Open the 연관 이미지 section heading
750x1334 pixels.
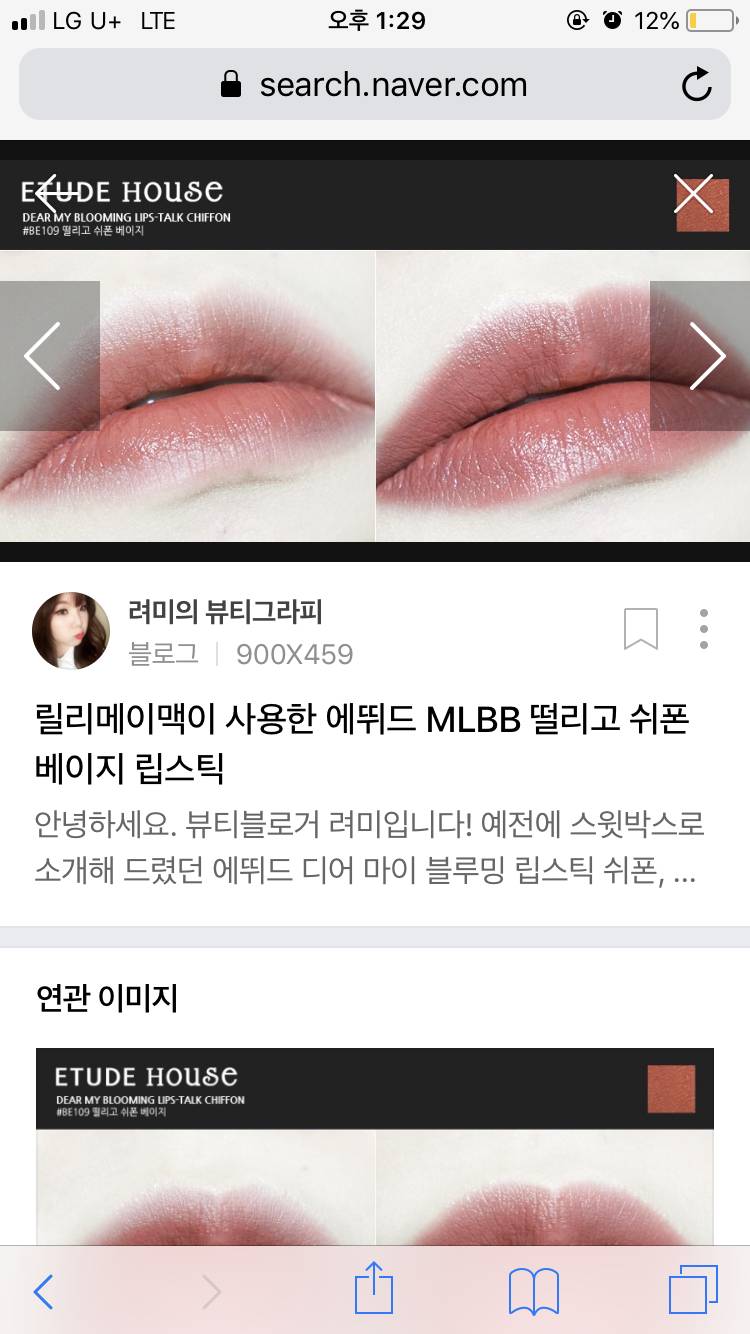click(104, 998)
